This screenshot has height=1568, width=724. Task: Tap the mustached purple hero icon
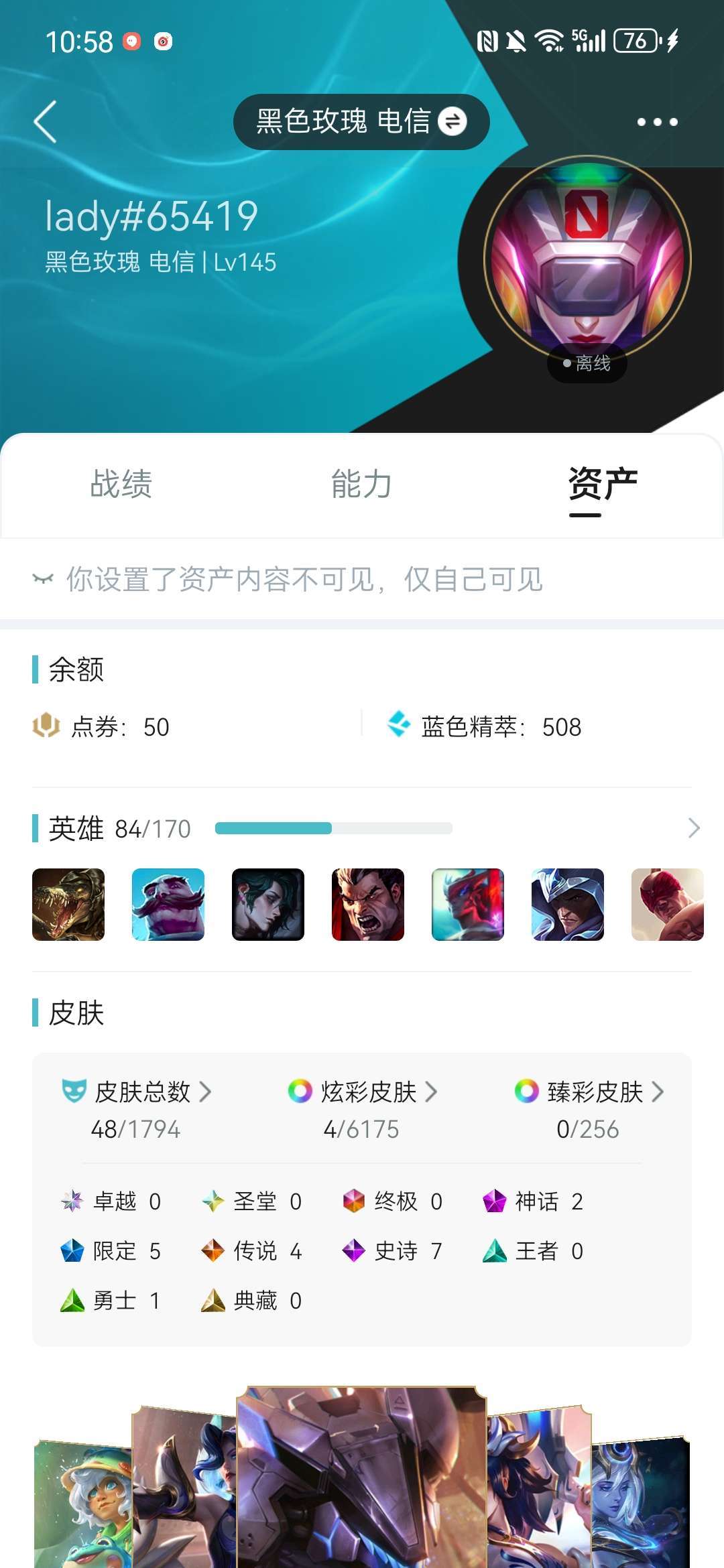click(168, 905)
